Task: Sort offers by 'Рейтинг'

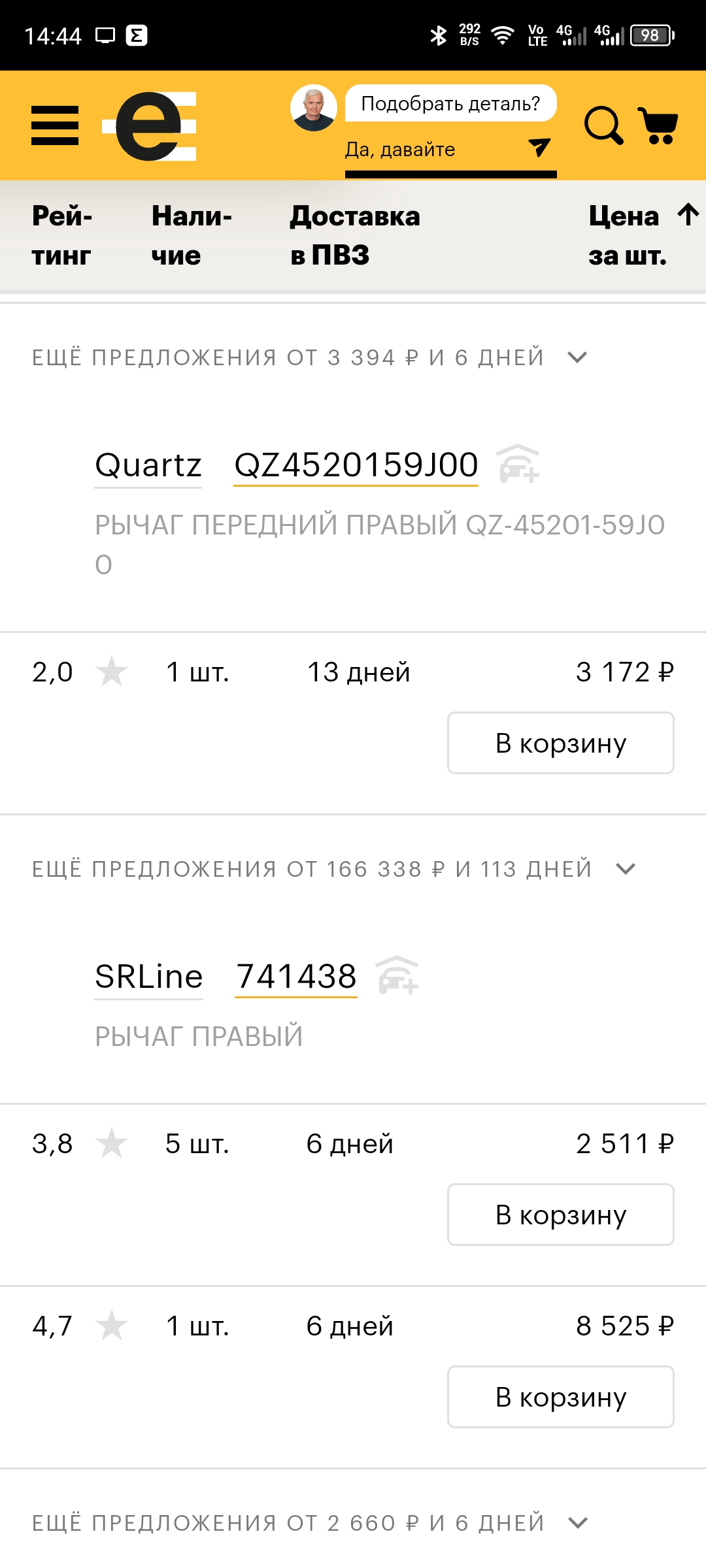Action: [x=62, y=235]
